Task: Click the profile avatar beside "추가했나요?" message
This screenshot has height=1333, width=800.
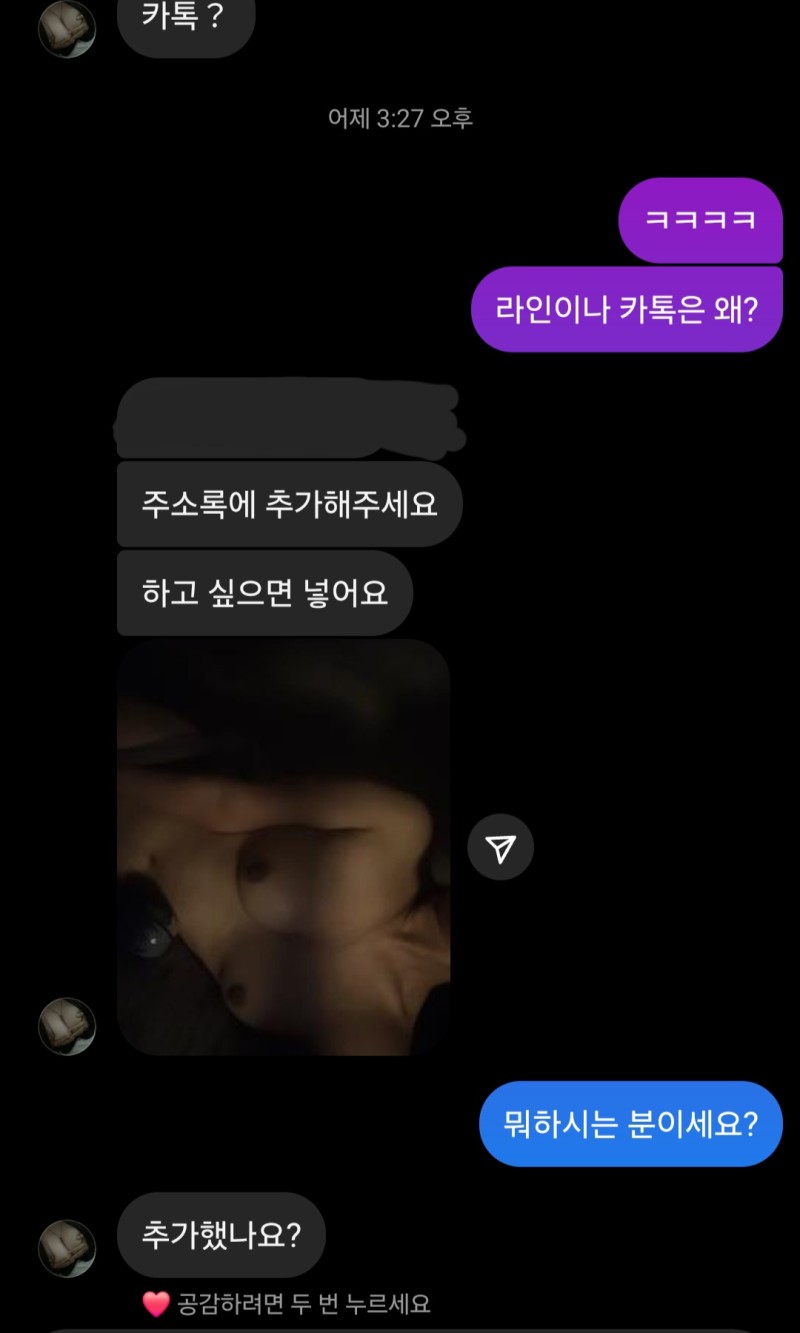Action: (67, 1242)
